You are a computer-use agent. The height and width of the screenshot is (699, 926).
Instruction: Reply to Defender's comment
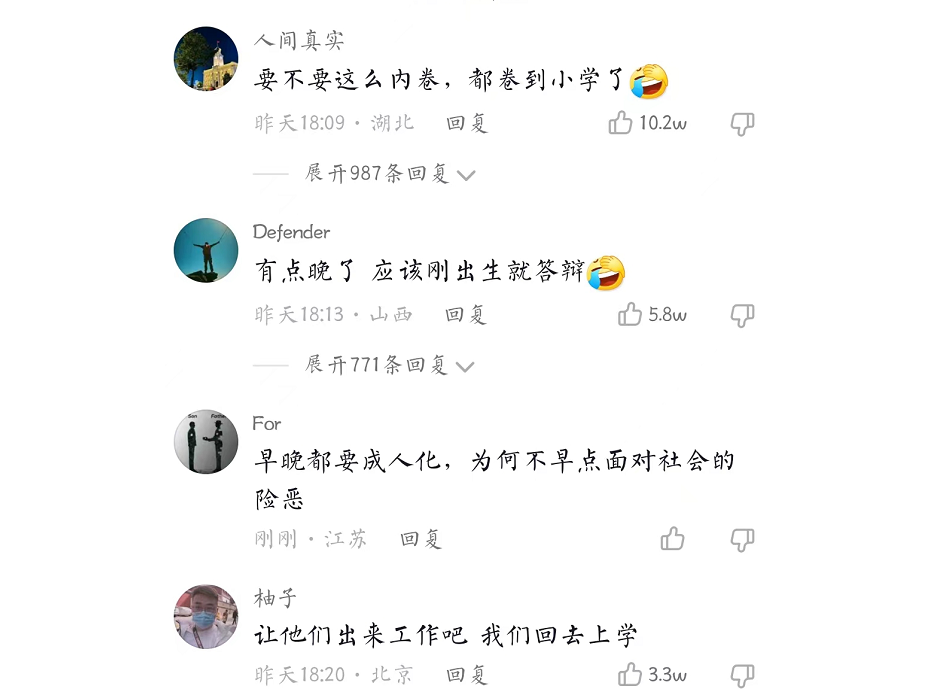[x=466, y=315]
